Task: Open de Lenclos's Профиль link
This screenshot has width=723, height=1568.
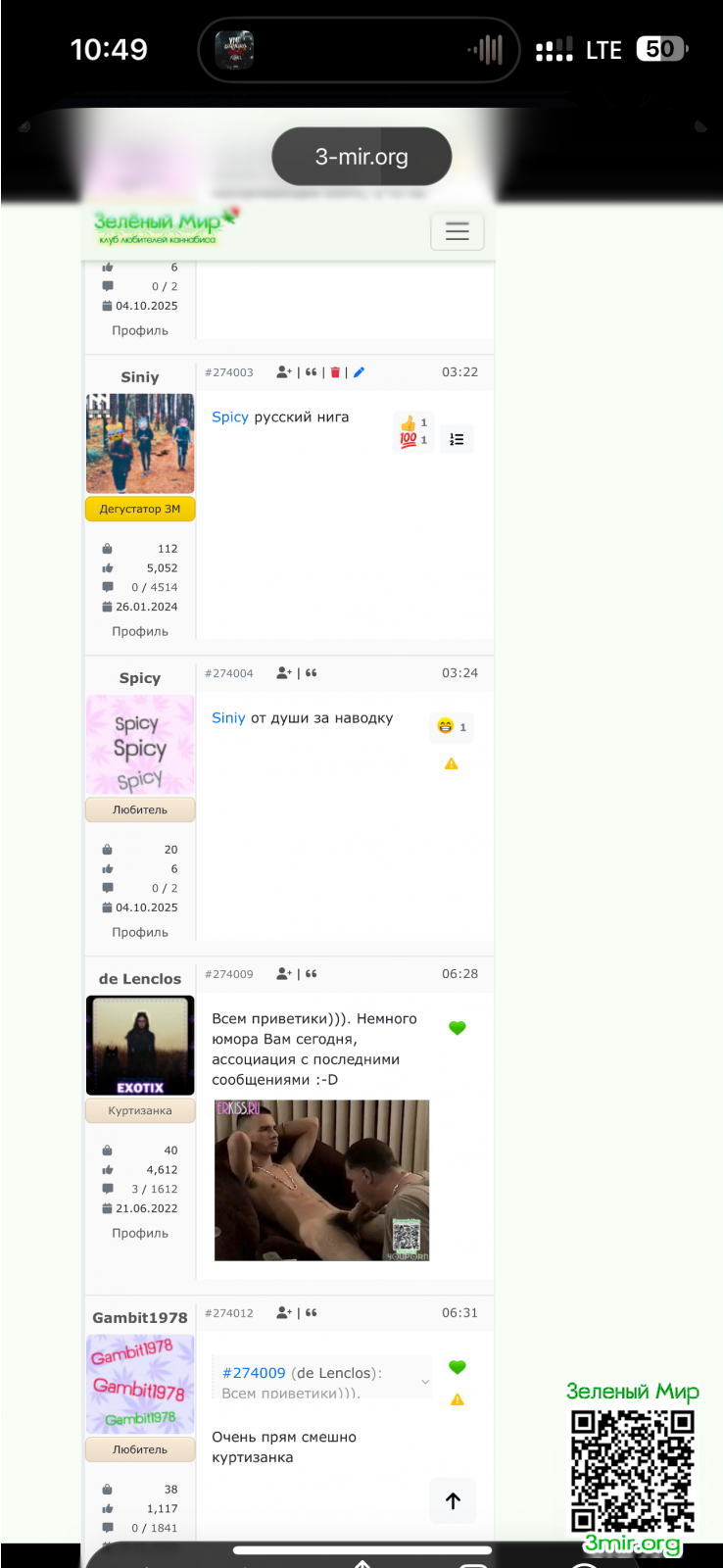Action: 140,1233
